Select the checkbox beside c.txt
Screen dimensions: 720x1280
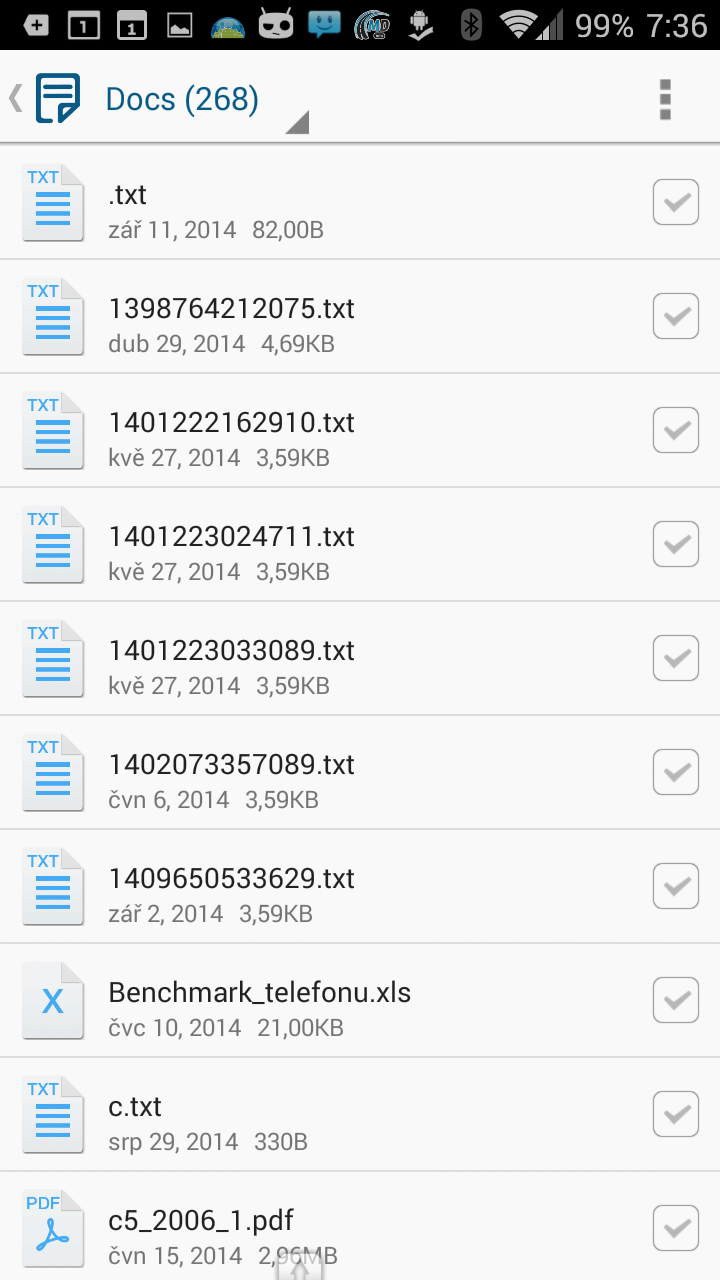click(676, 1115)
